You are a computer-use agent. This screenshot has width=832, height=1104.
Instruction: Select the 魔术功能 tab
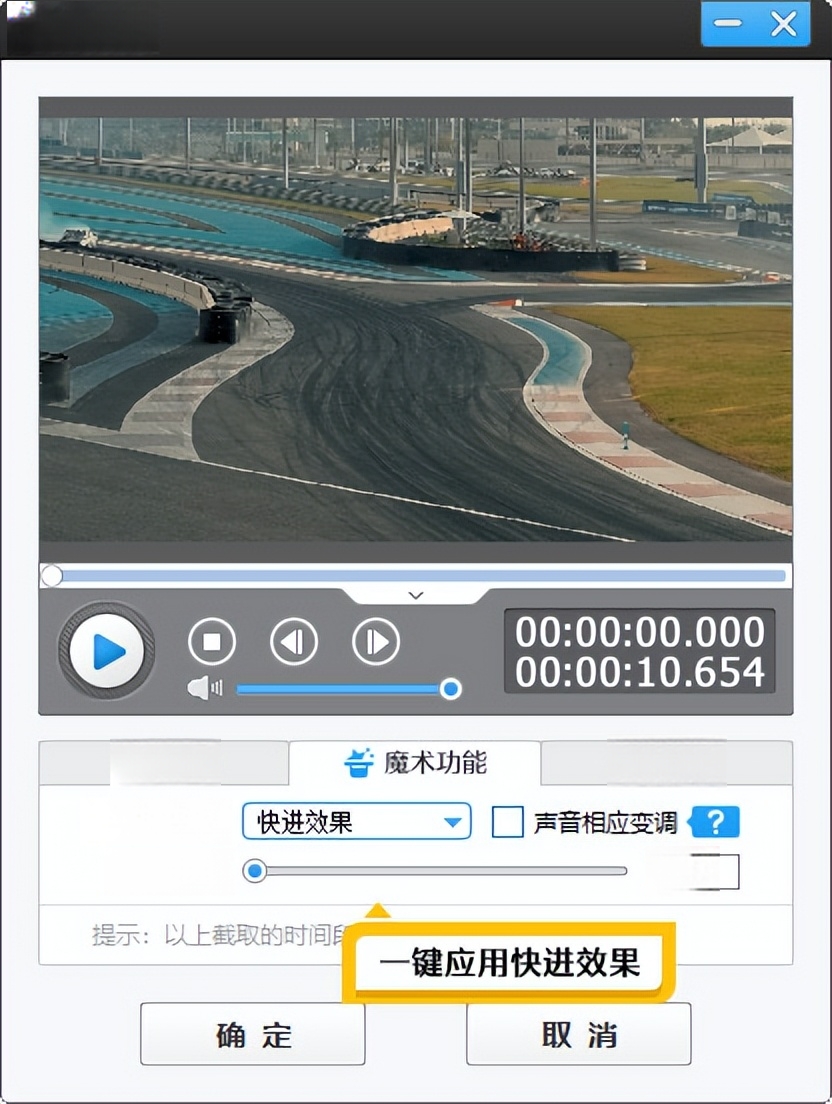click(x=415, y=763)
